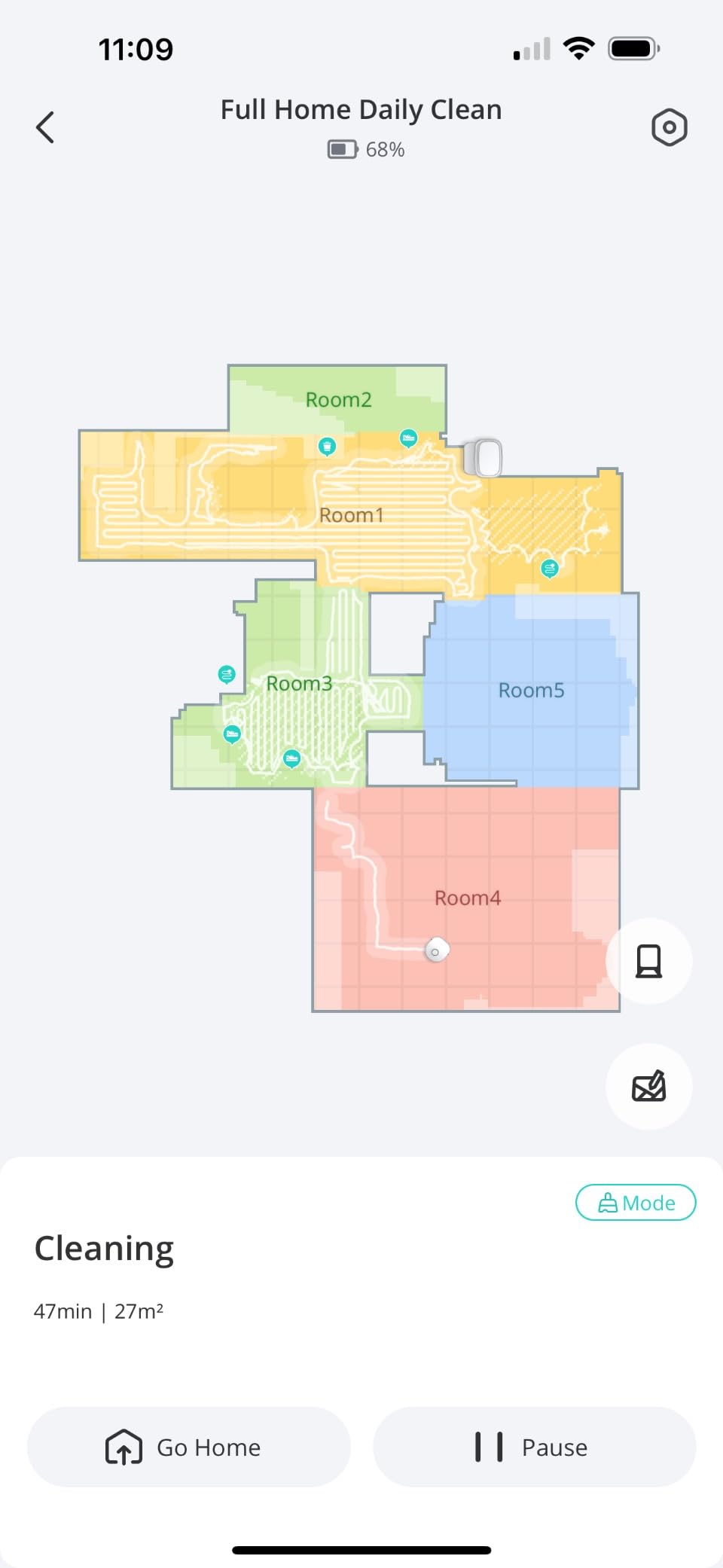Send the robot to Go Home
723x1568 pixels.
[189, 1447]
